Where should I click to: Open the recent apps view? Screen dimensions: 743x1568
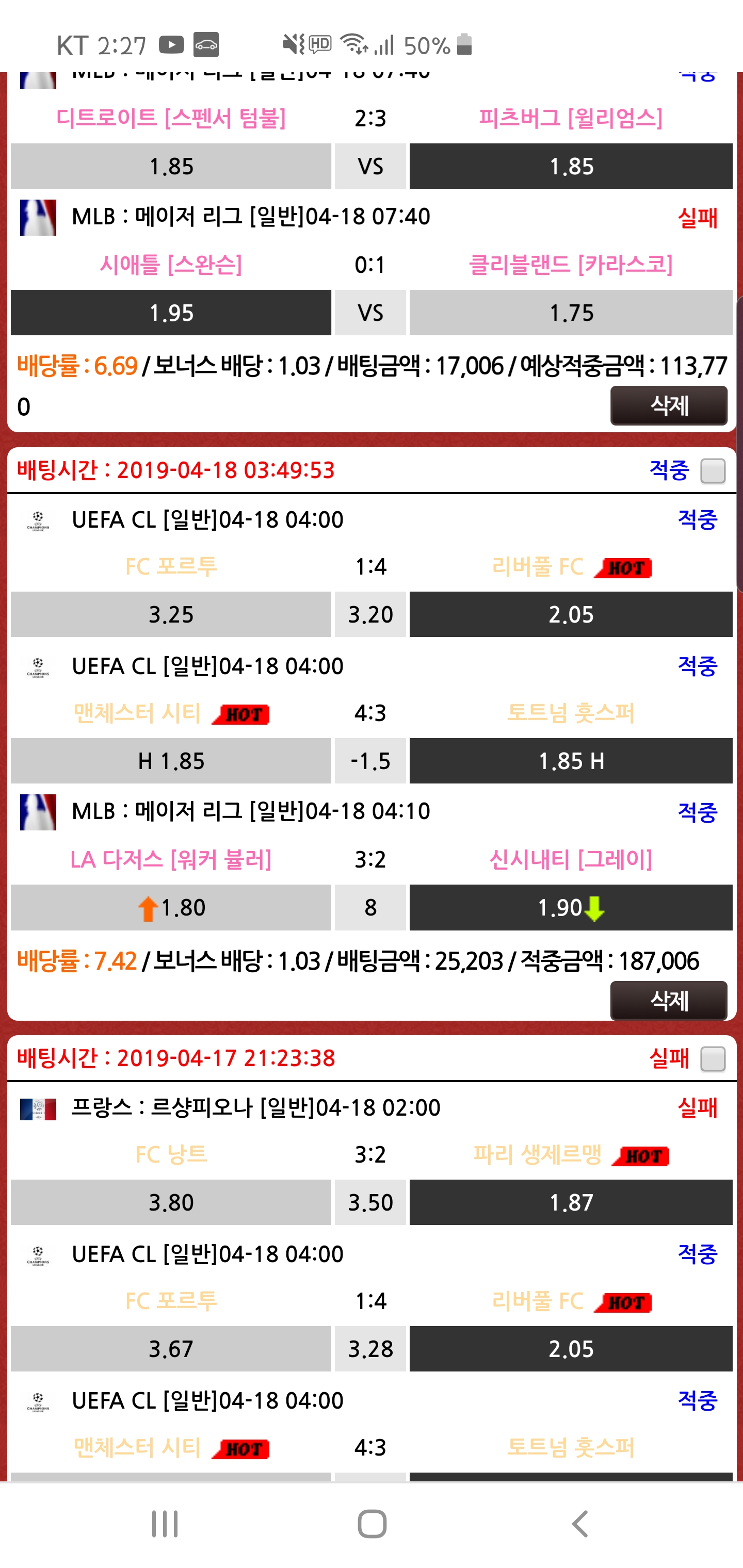[165, 1524]
